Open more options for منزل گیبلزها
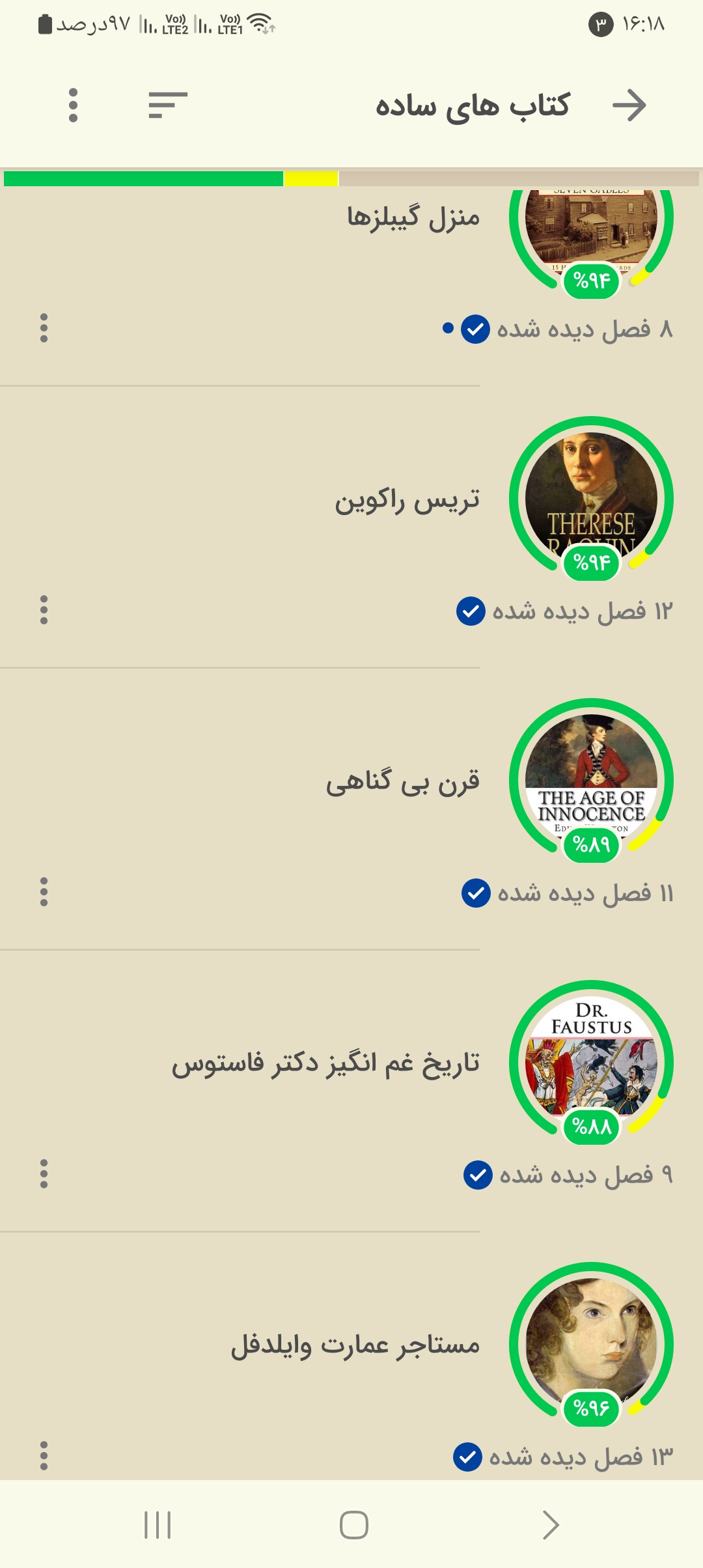The width and height of the screenshot is (703, 1568). [x=44, y=328]
